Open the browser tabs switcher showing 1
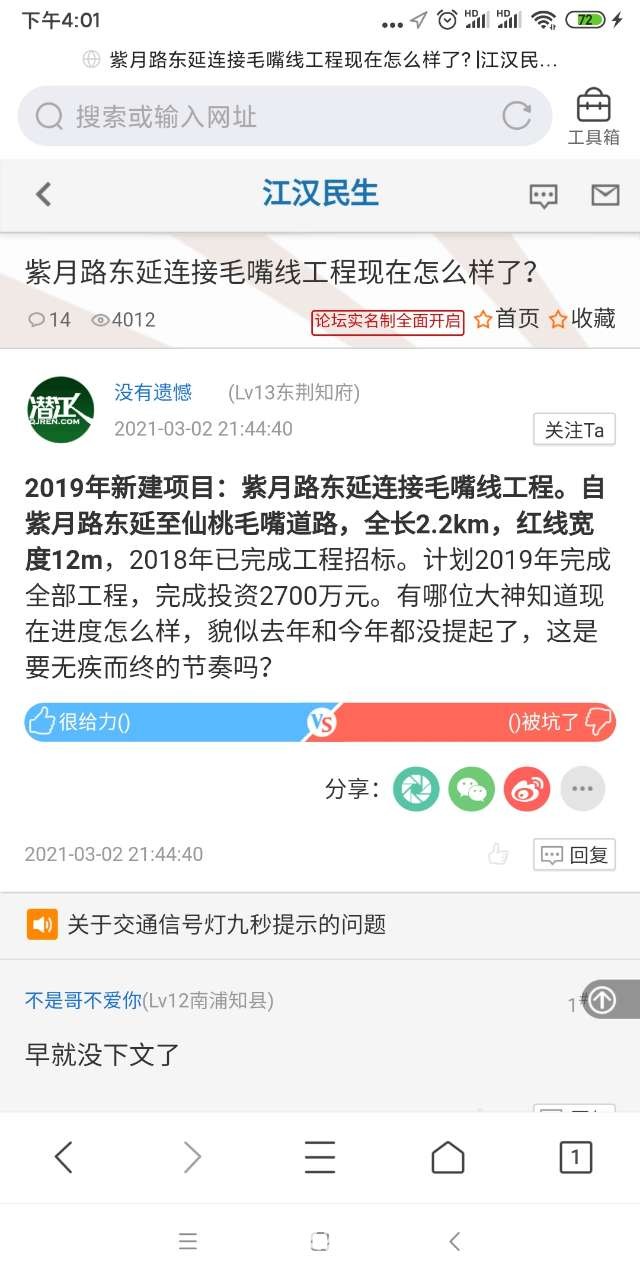This screenshot has width=640, height=1280. point(575,1158)
